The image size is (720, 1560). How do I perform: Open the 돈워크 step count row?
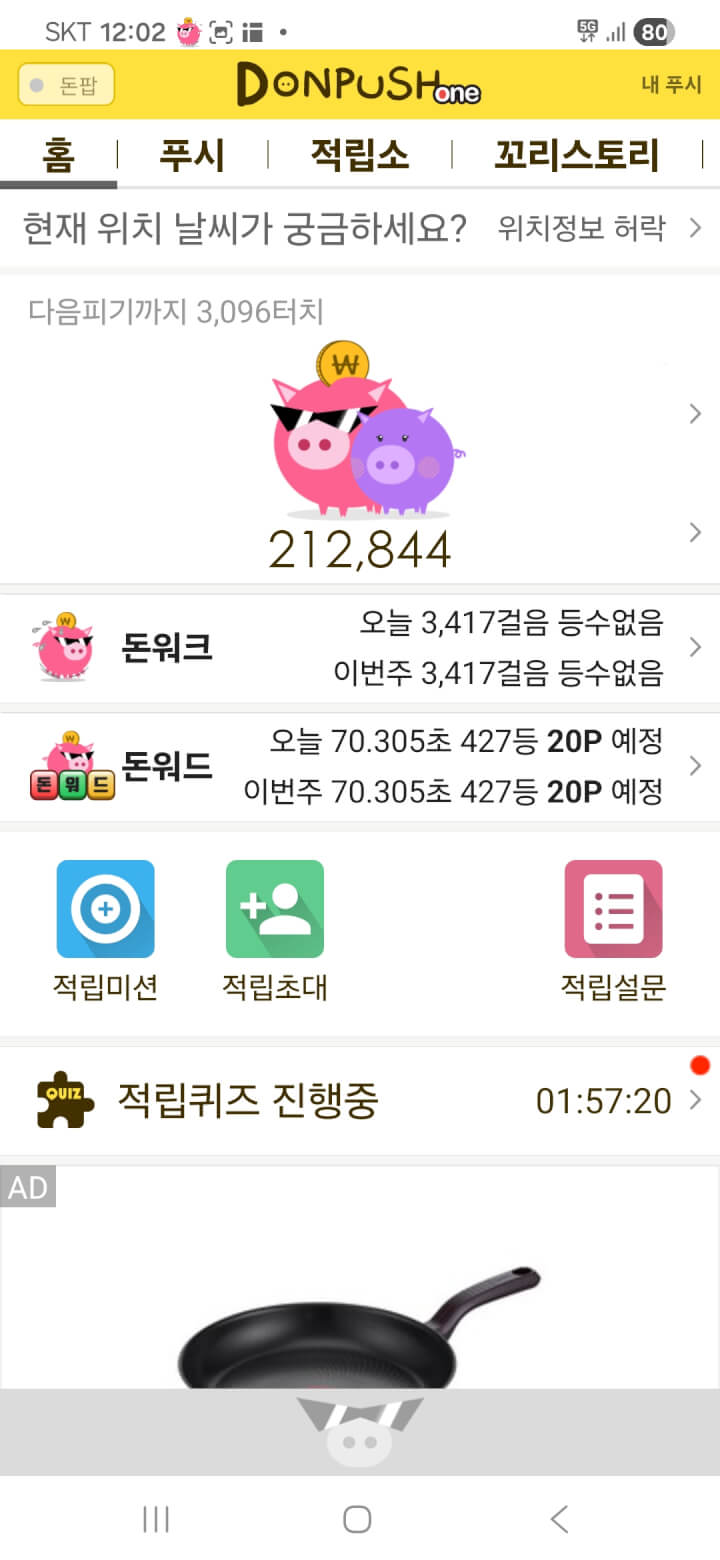click(360, 649)
